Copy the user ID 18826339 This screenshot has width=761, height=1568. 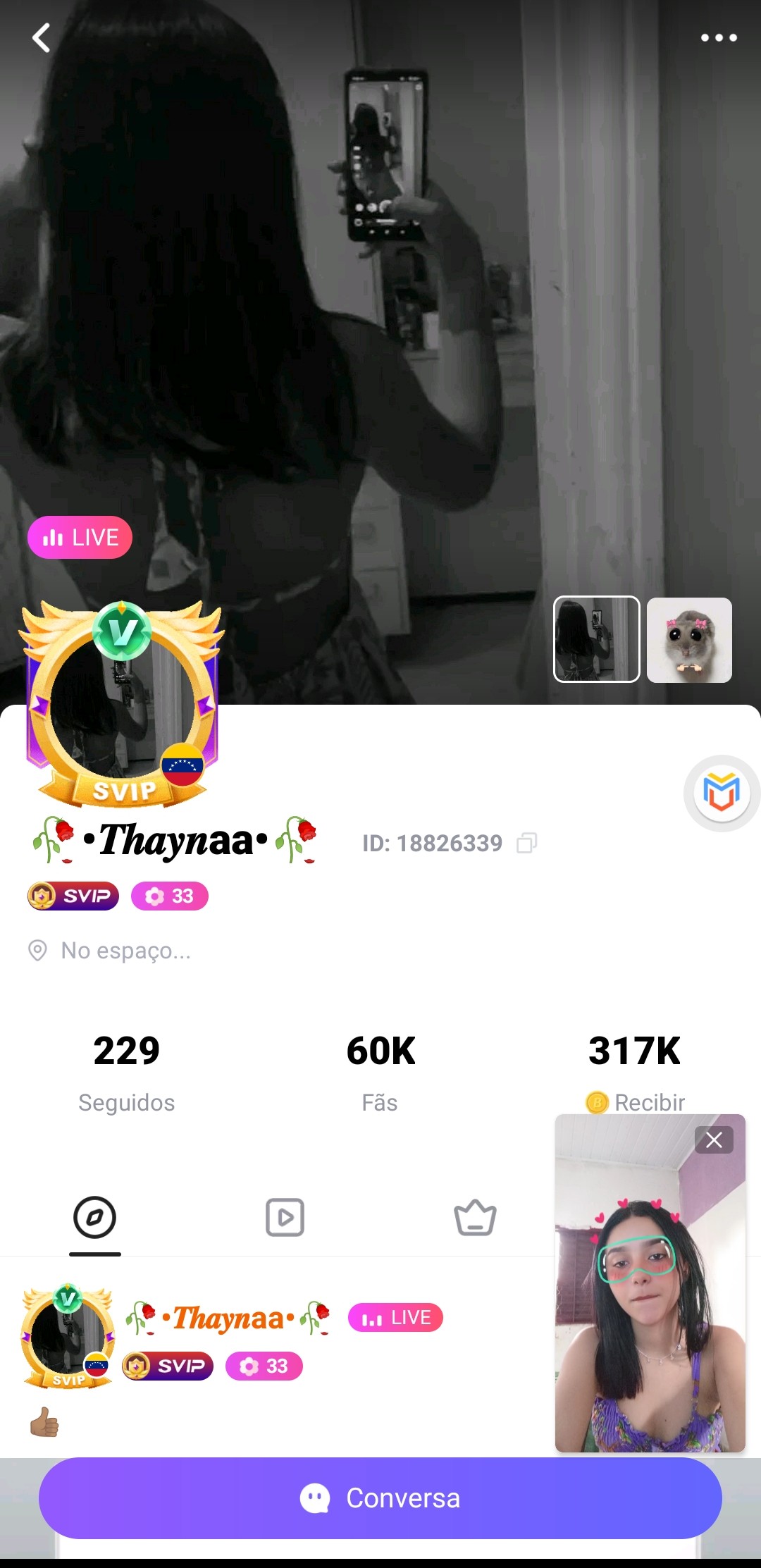point(527,843)
